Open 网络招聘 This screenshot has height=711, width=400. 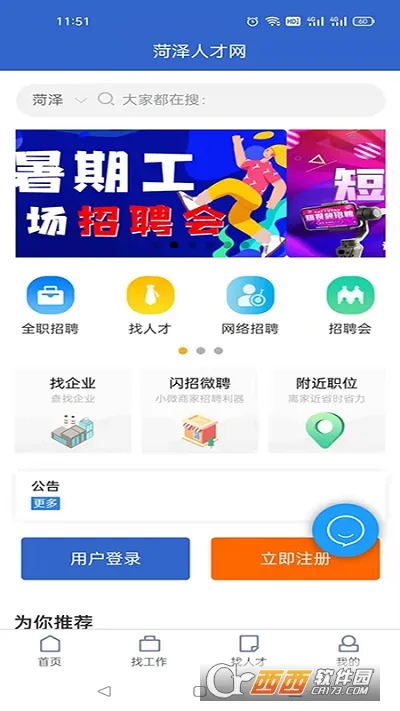click(x=250, y=306)
